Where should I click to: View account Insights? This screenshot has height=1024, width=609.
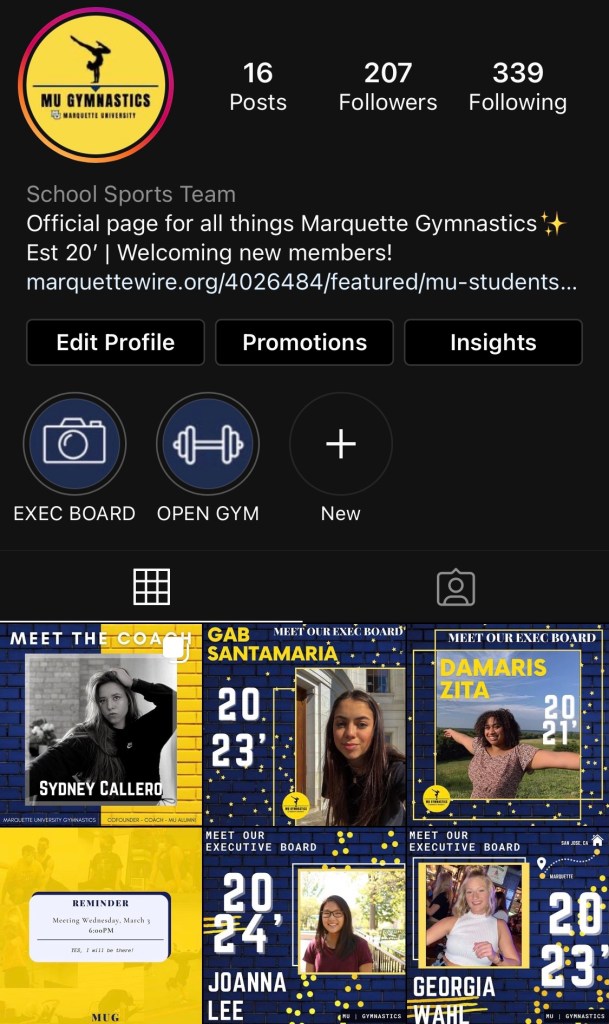[x=493, y=342]
